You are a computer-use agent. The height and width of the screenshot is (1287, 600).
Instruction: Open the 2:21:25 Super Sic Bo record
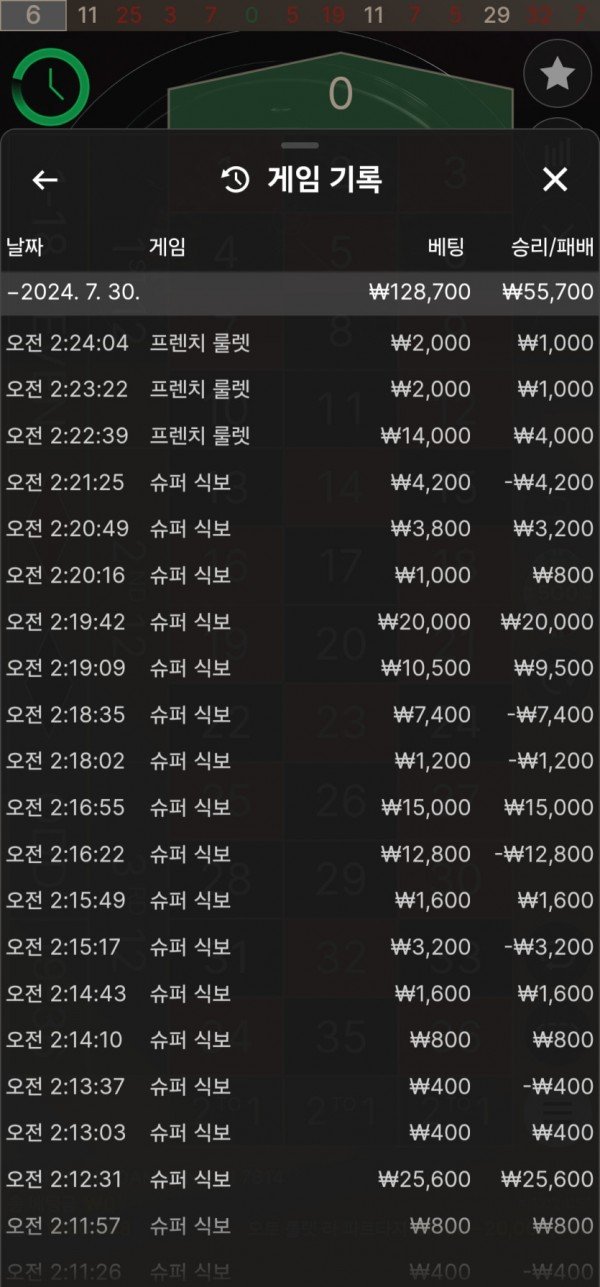[300, 483]
